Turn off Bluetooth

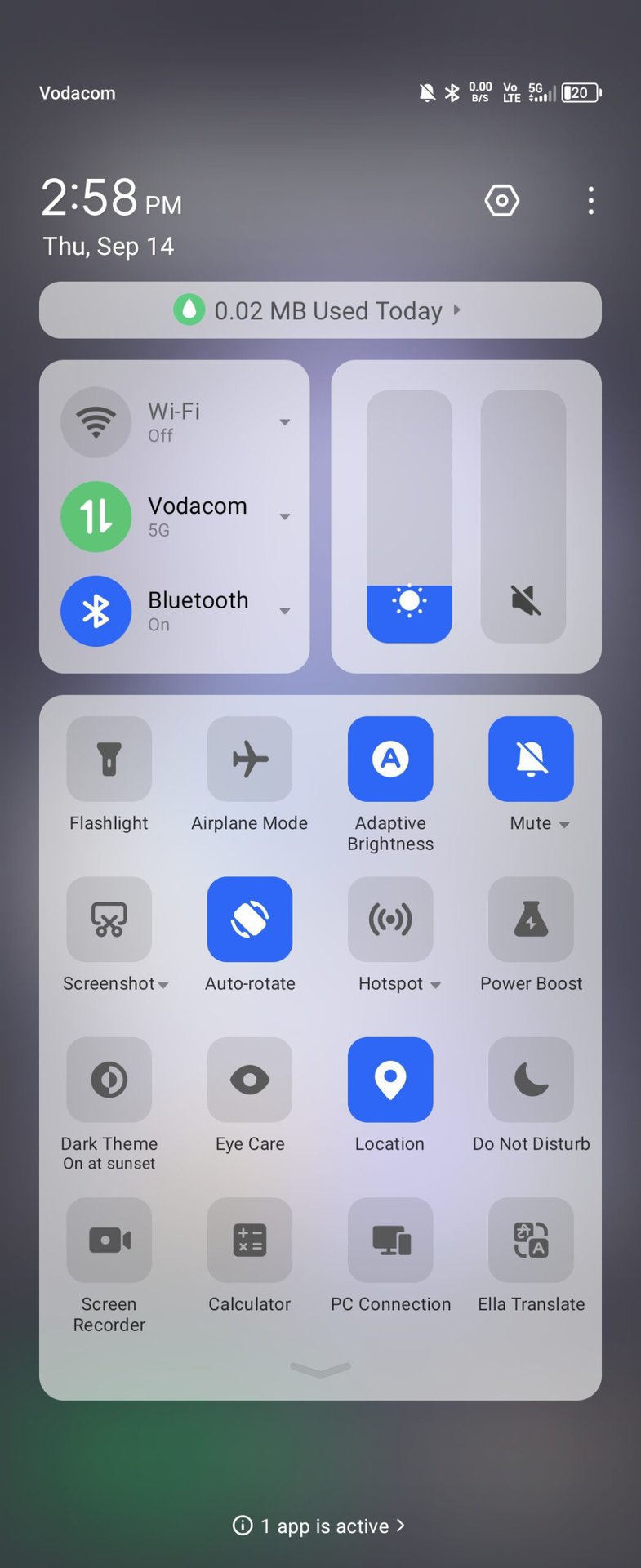96,611
